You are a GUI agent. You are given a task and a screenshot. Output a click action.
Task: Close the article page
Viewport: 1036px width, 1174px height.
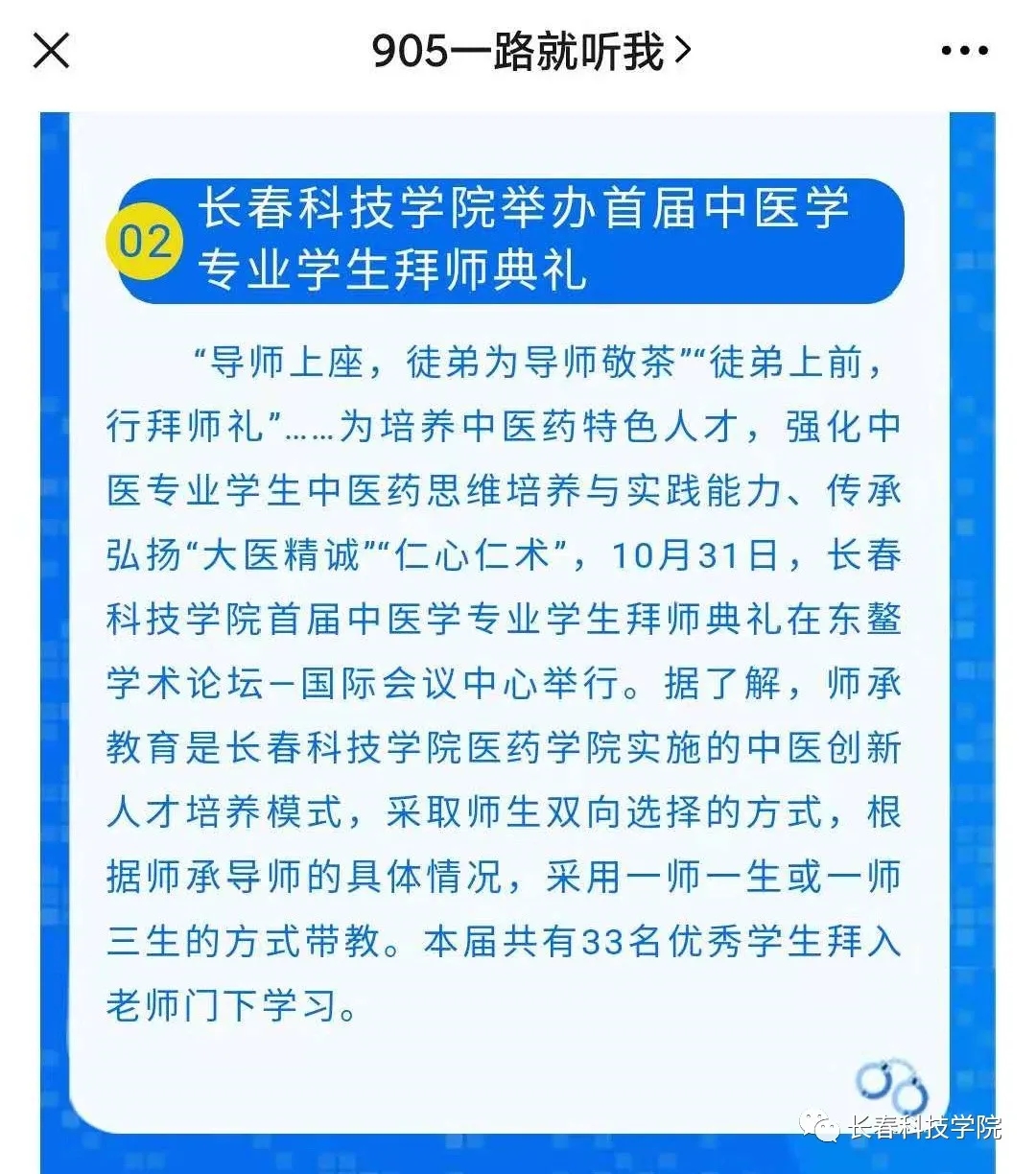52,50
